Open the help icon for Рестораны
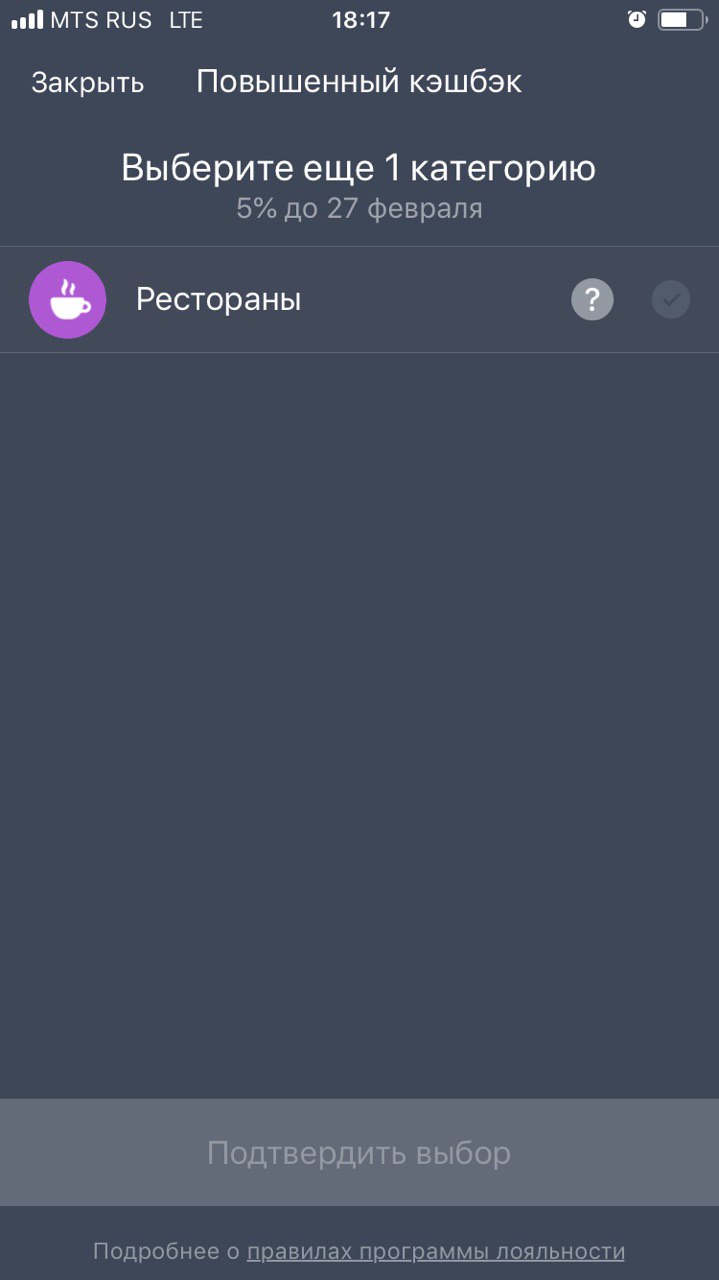The height and width of the screenshot is (1280, 719). pos(592,299)
